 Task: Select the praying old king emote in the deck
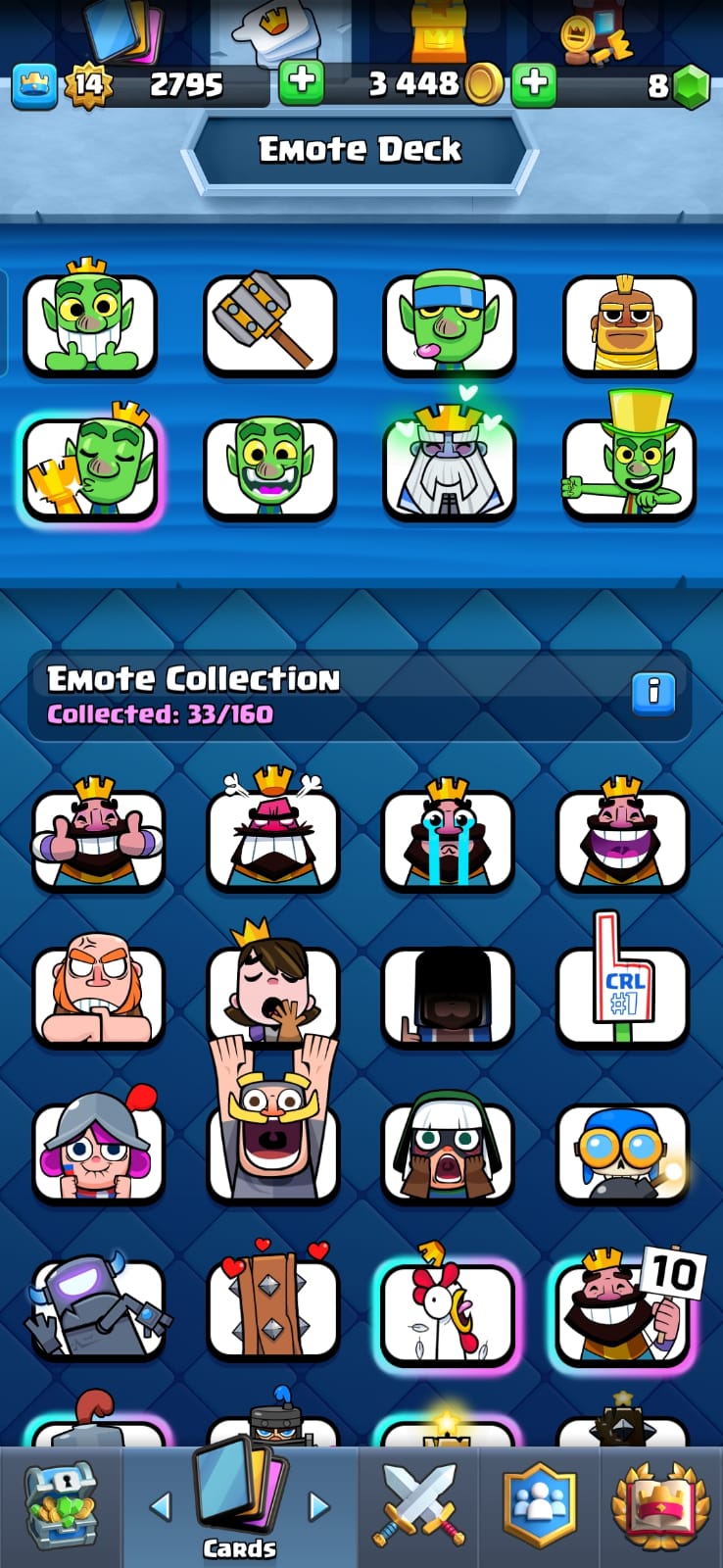[x=450, y=461]
